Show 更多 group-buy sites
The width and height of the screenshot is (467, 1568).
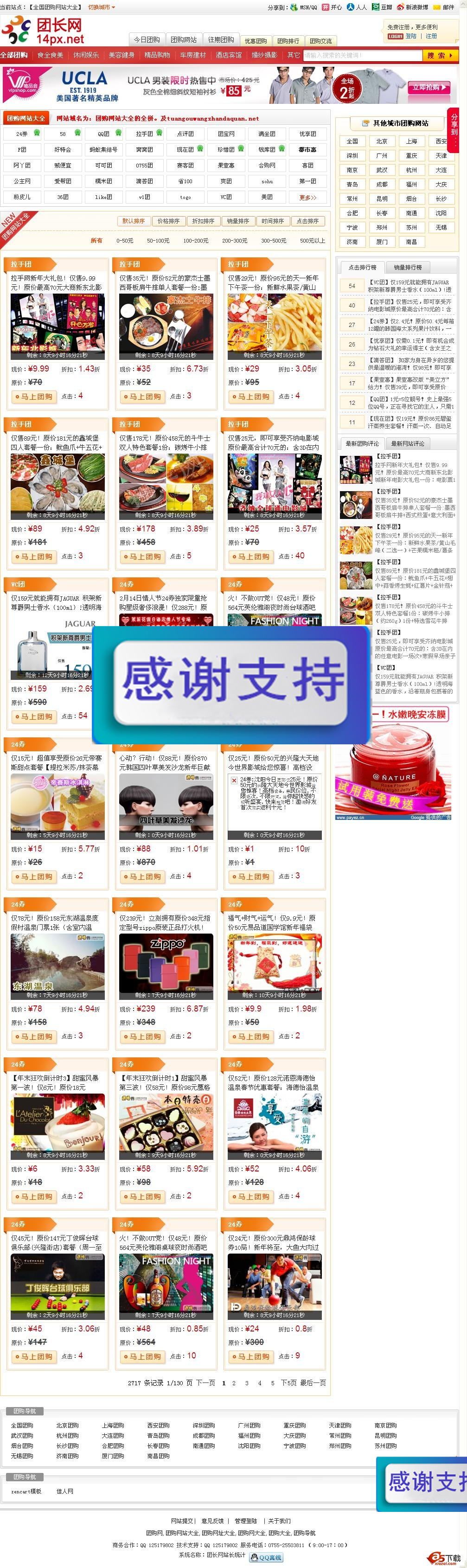click(x=307, y=197)
